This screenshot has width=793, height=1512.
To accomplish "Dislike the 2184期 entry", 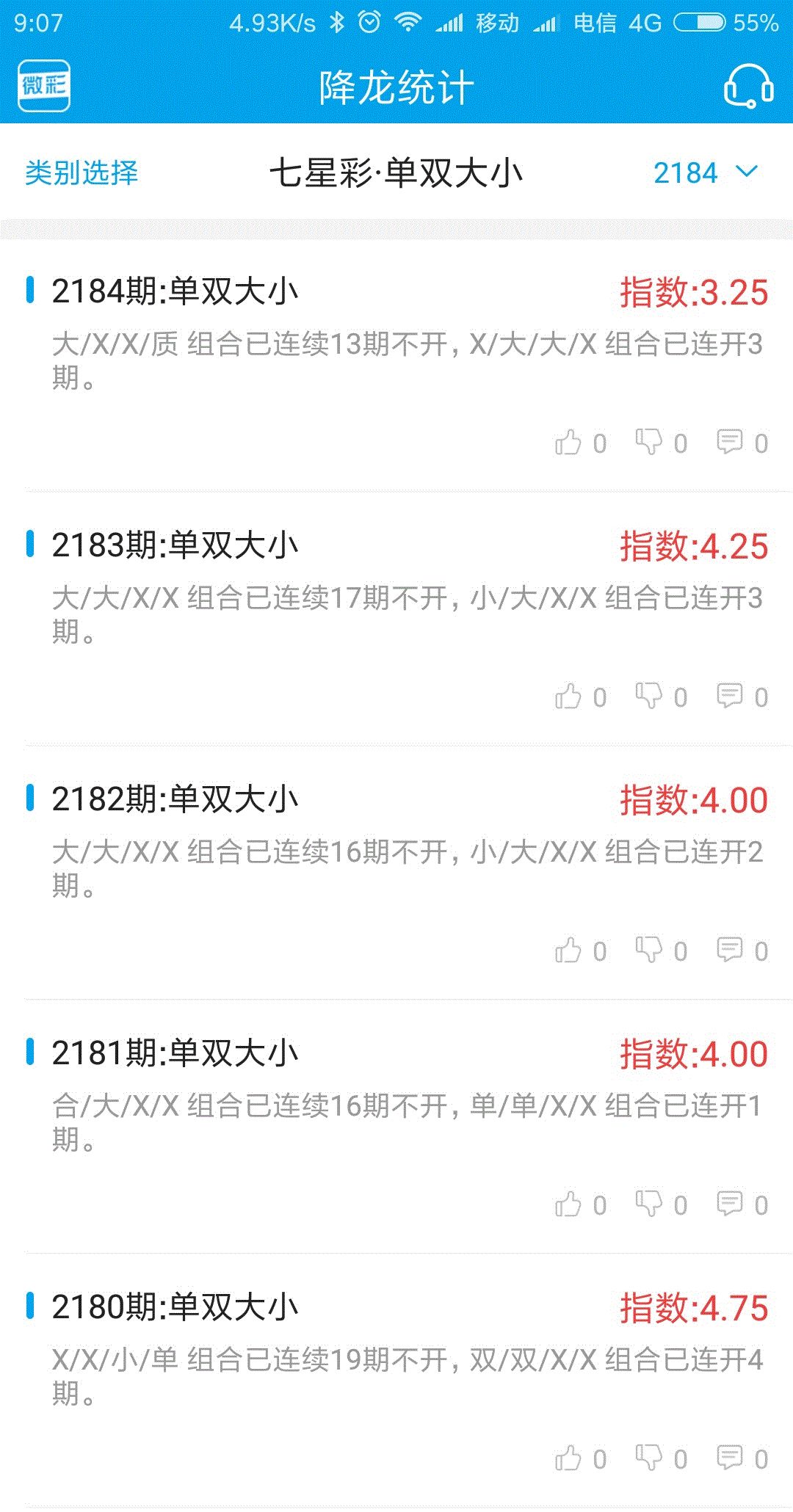I will coord(662,443).
